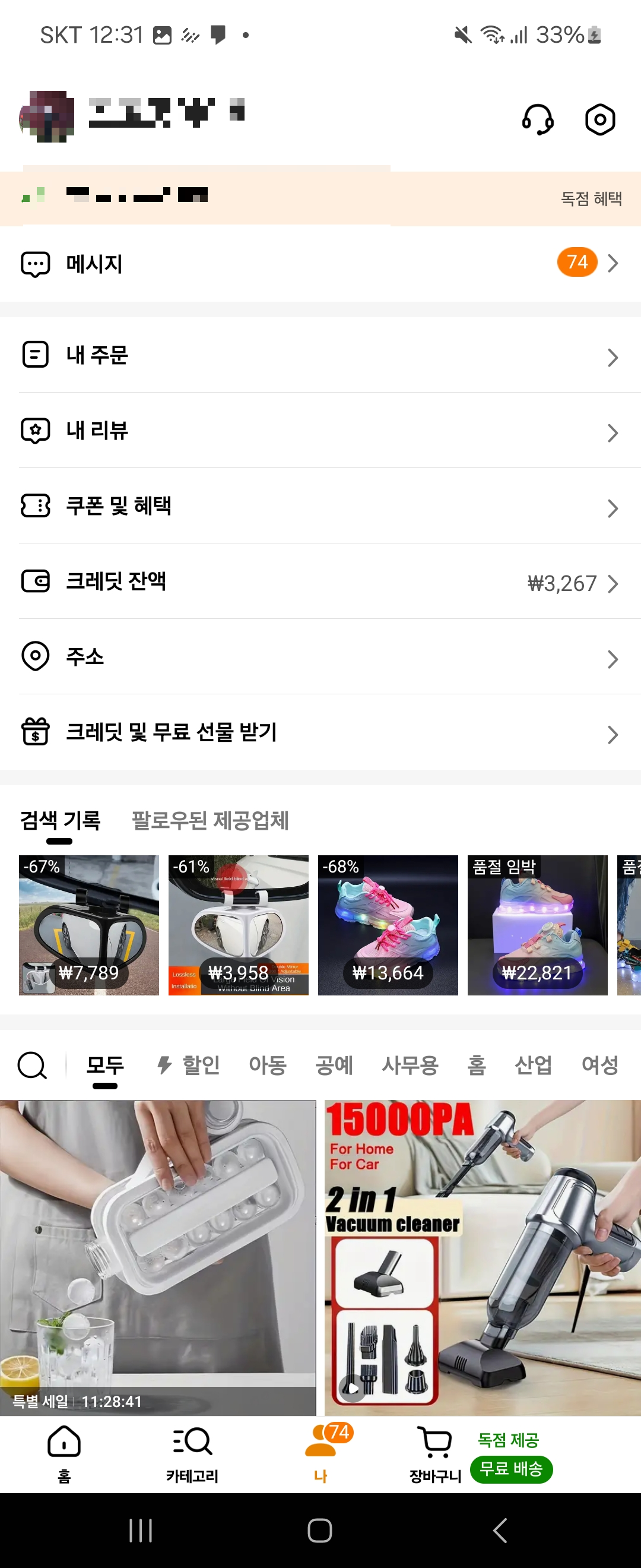Open customer support via headset icon
Screen dimensions: 641x1568
point(538,120)
